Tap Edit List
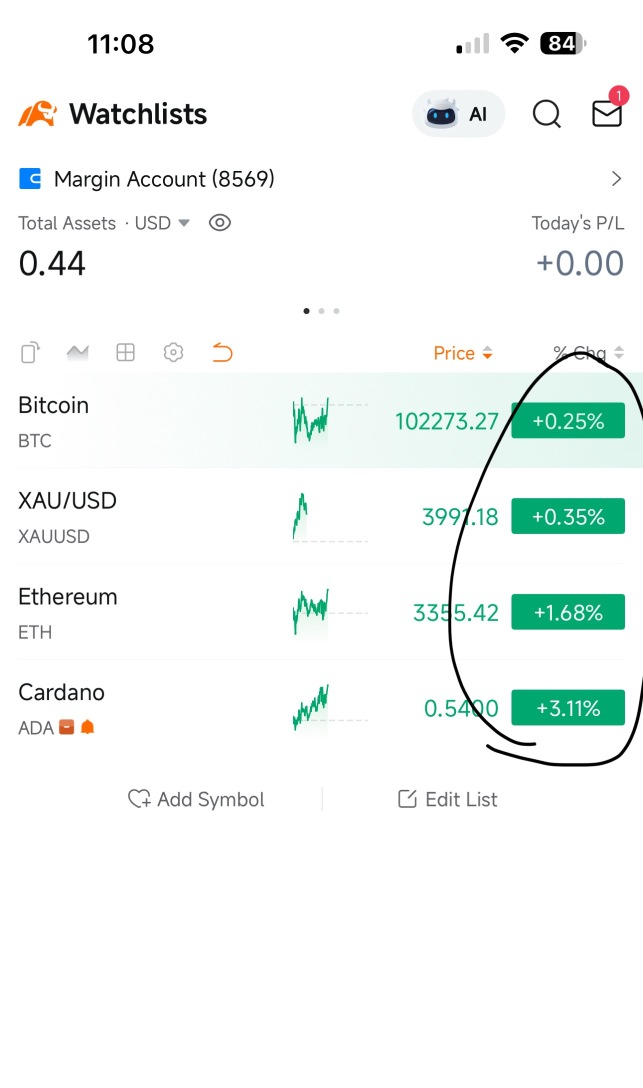 (447, 799)
